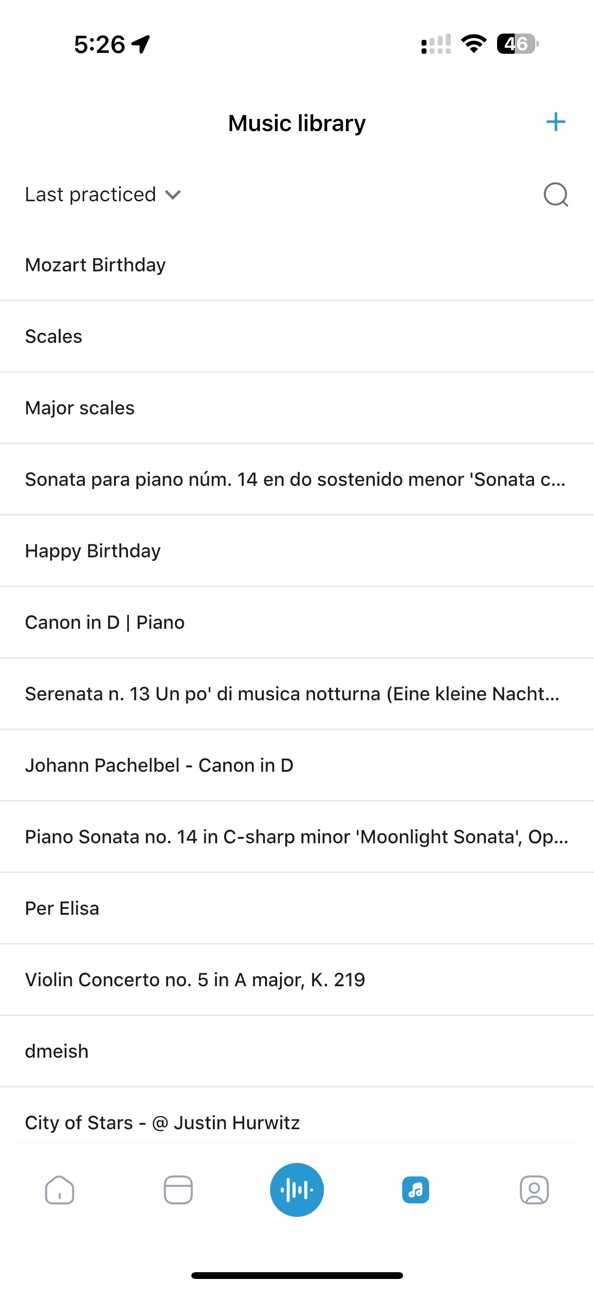Open the search magnifier in Music library
This screenshot has height=1290, width=594.
556,194
